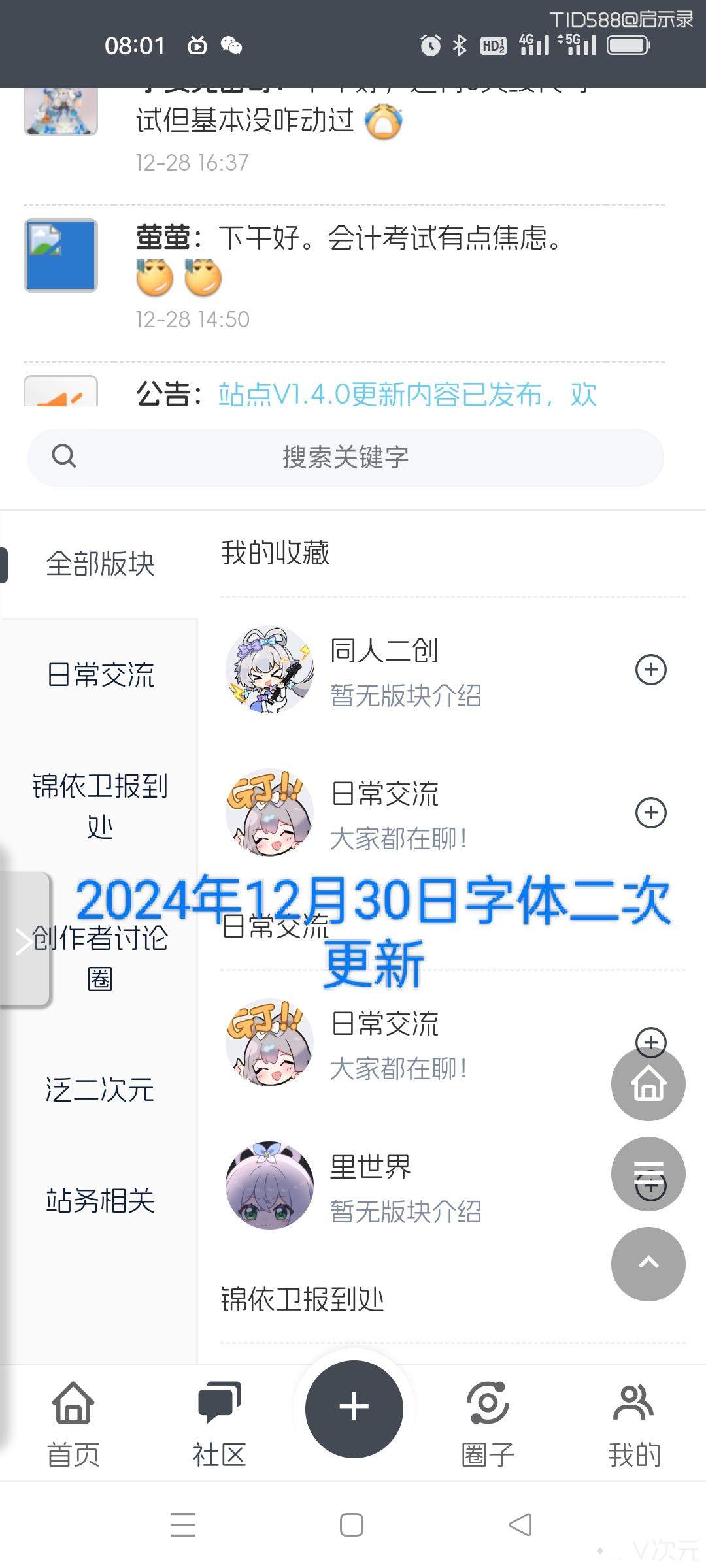
Task: Switch to 首页 tab
Action: [x=73, y=1424]
